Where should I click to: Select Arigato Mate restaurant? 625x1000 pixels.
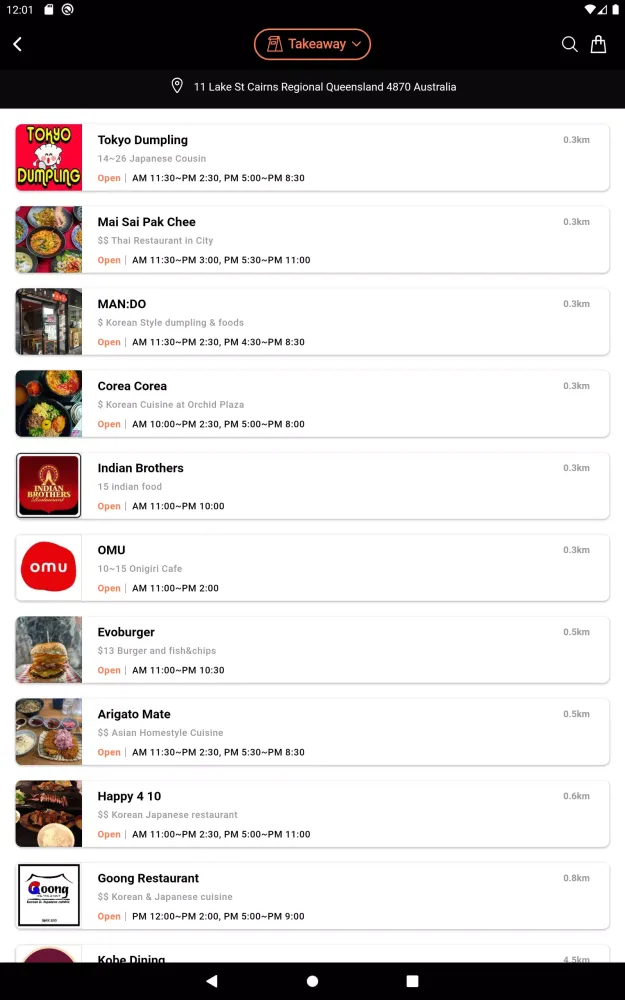point(312,732)
